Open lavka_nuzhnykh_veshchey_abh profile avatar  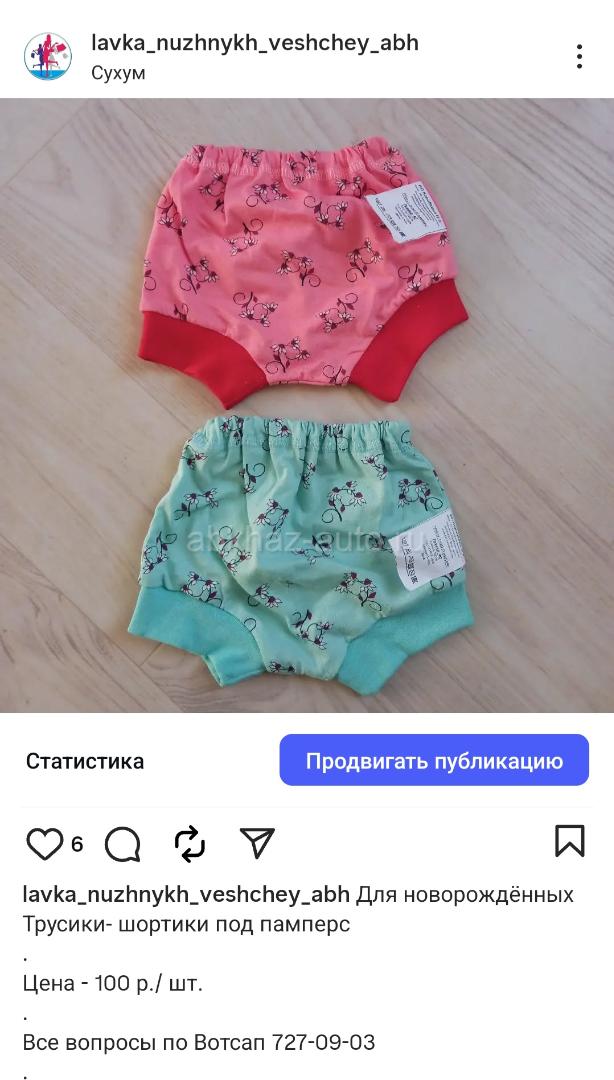[x=48, y=56]
